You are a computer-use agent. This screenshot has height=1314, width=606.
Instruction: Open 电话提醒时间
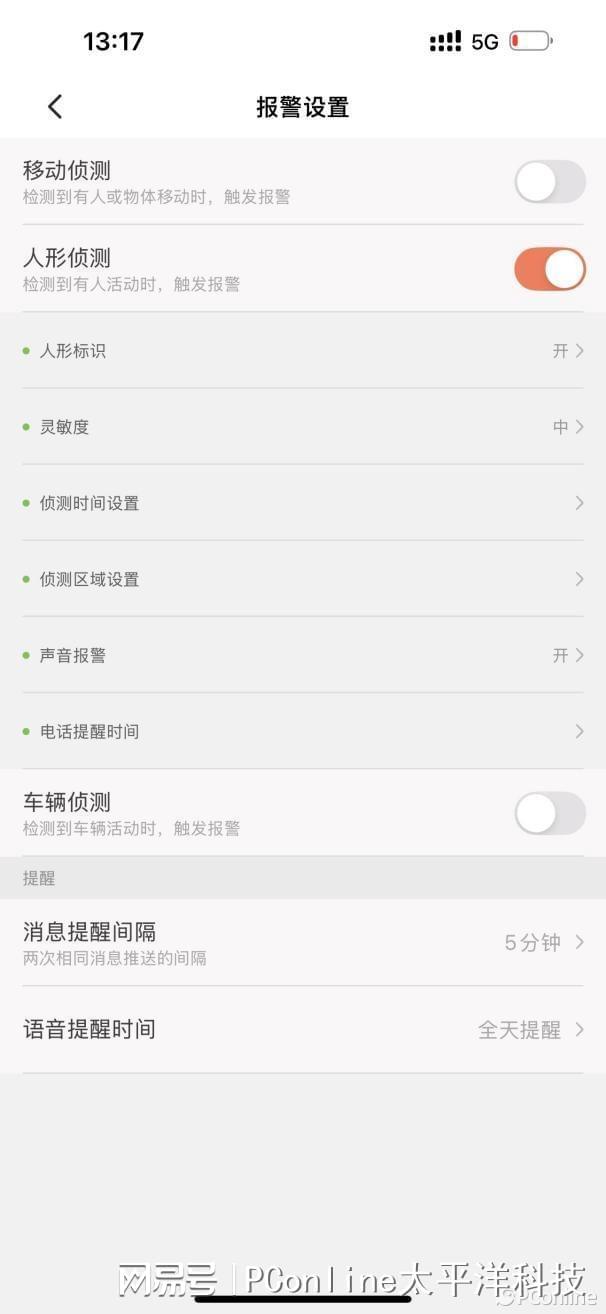coord(303,731)
